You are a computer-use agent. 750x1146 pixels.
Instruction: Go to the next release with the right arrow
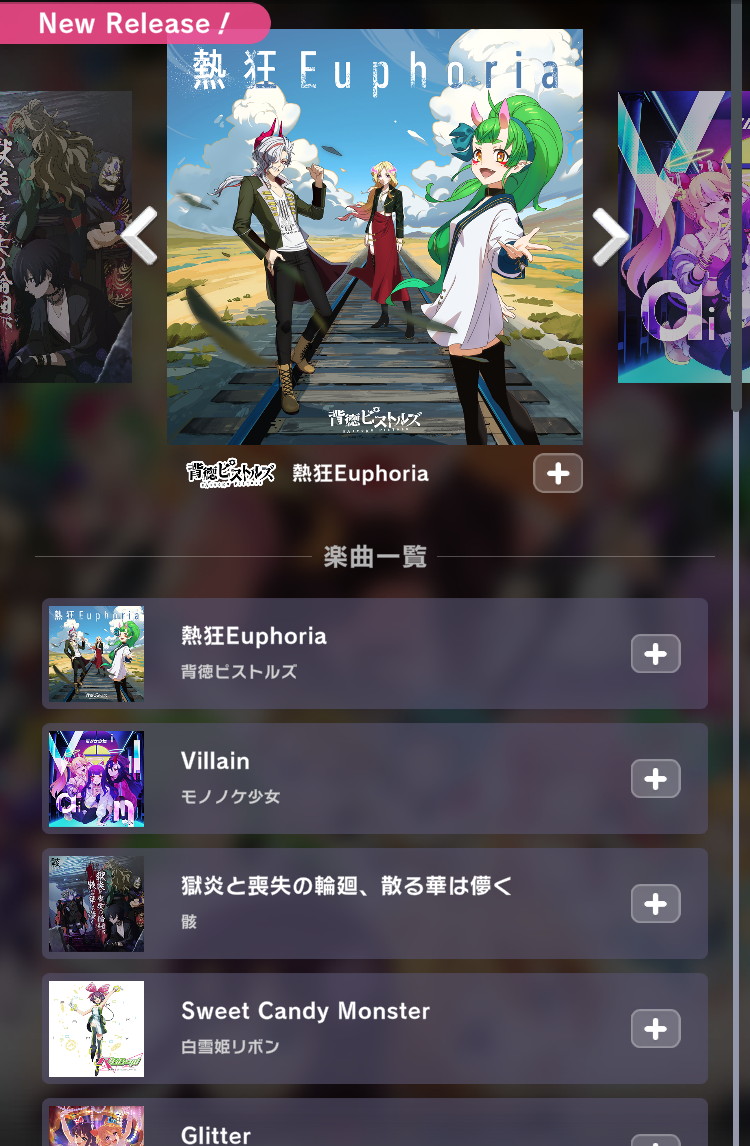pyautogui.click(x=609, y=237)
